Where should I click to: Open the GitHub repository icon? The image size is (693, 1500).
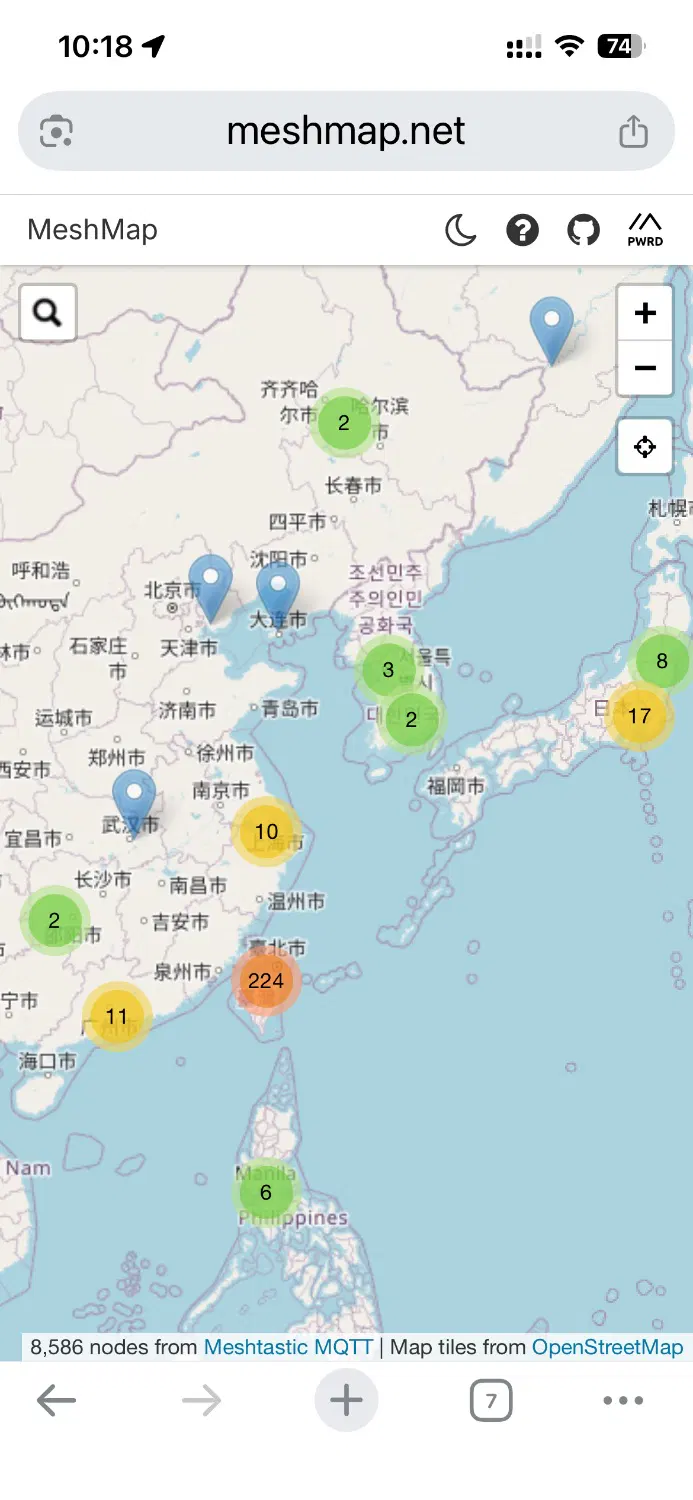pos(583,230)
